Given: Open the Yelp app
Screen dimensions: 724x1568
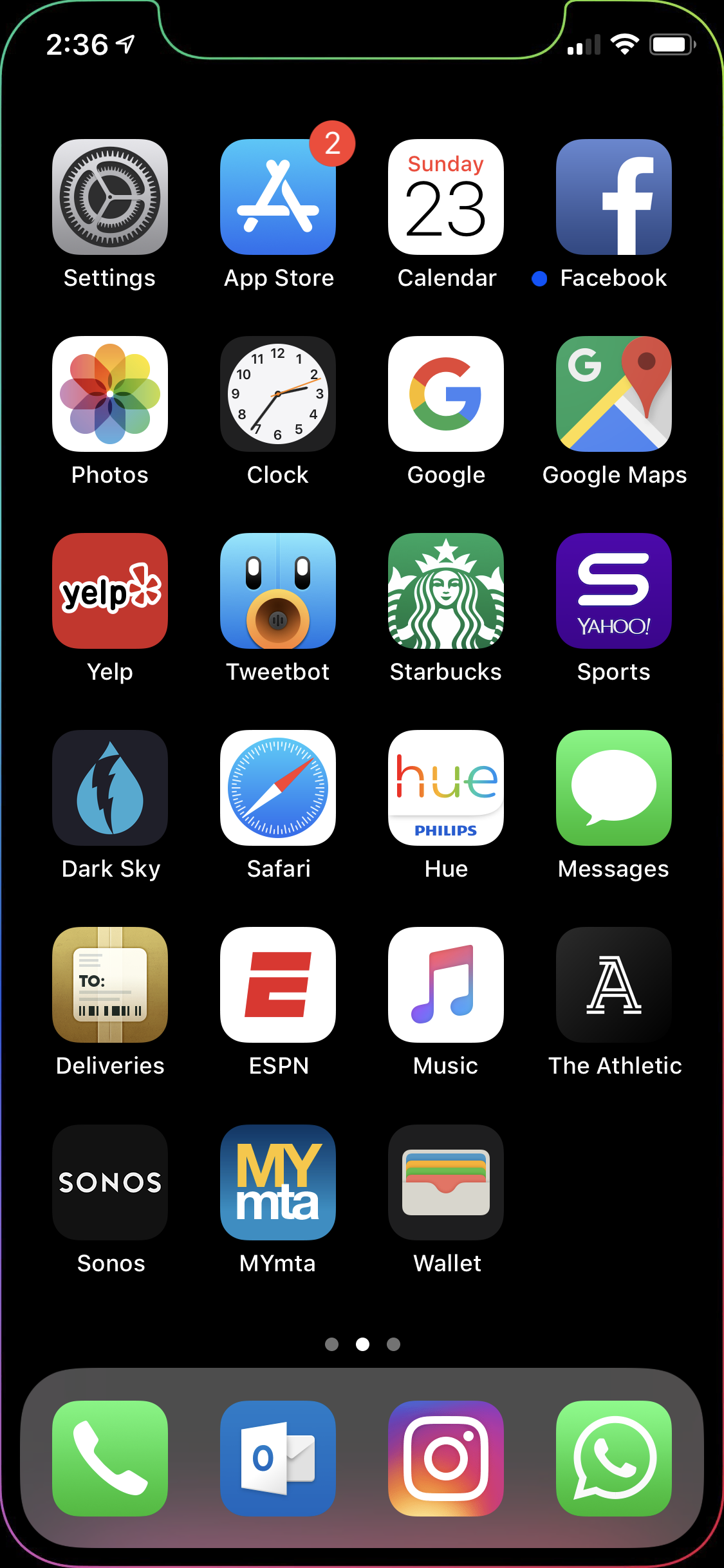Looking at the screenshot, I should click(110, 591).
